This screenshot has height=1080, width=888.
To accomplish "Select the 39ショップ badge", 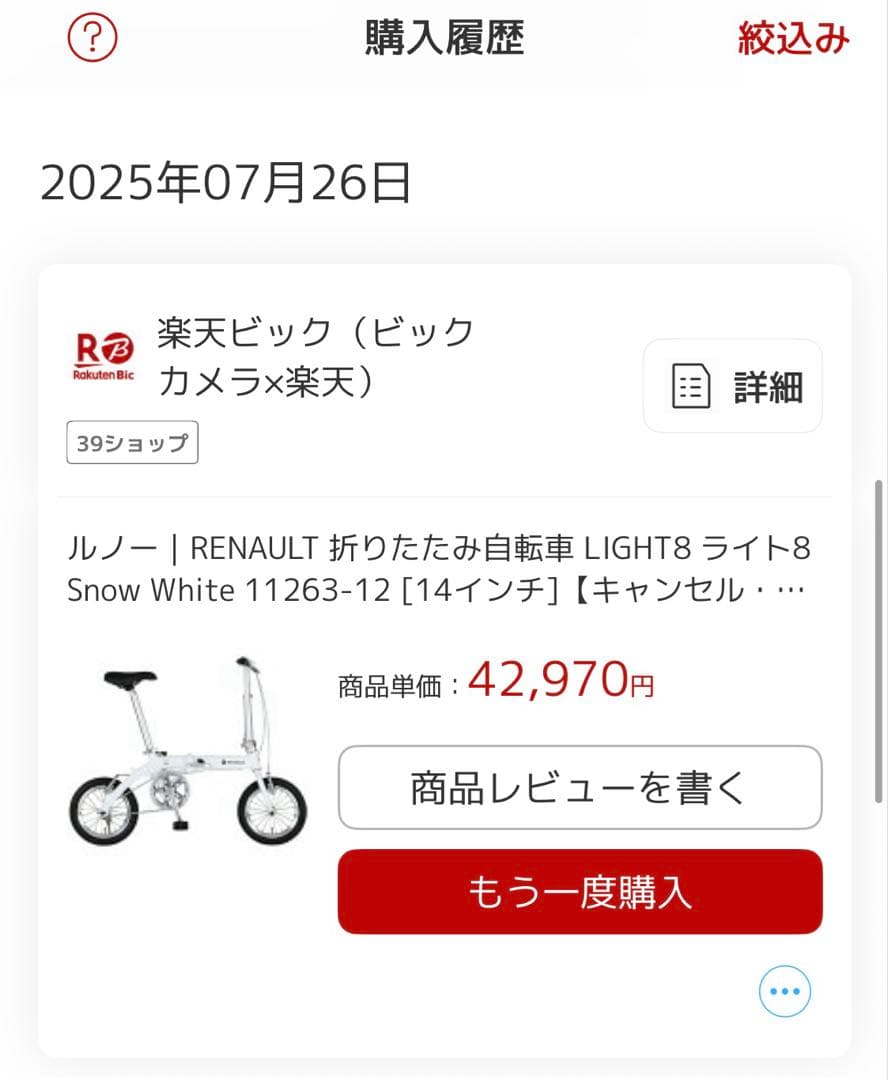I will (x=132, y=442).
